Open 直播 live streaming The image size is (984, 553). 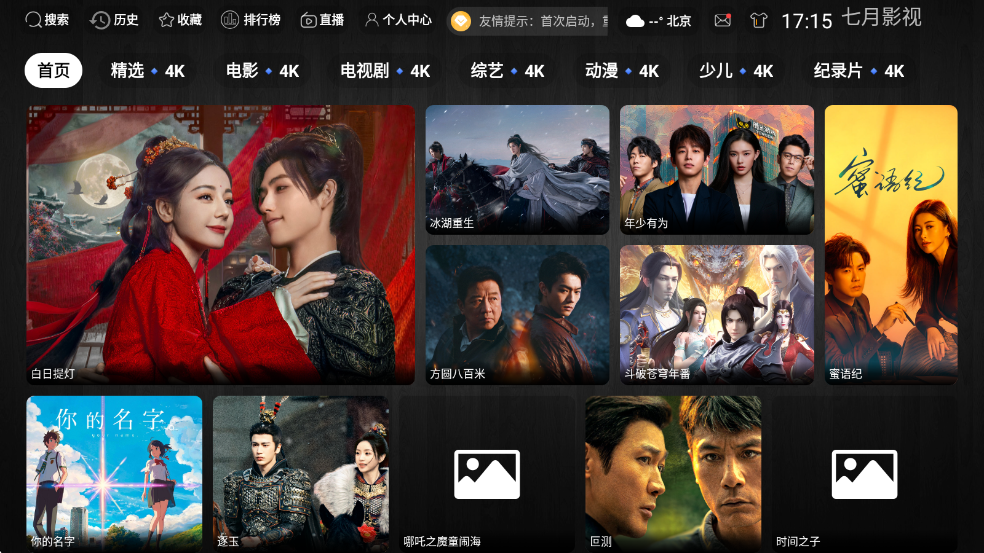coord(322,20)
